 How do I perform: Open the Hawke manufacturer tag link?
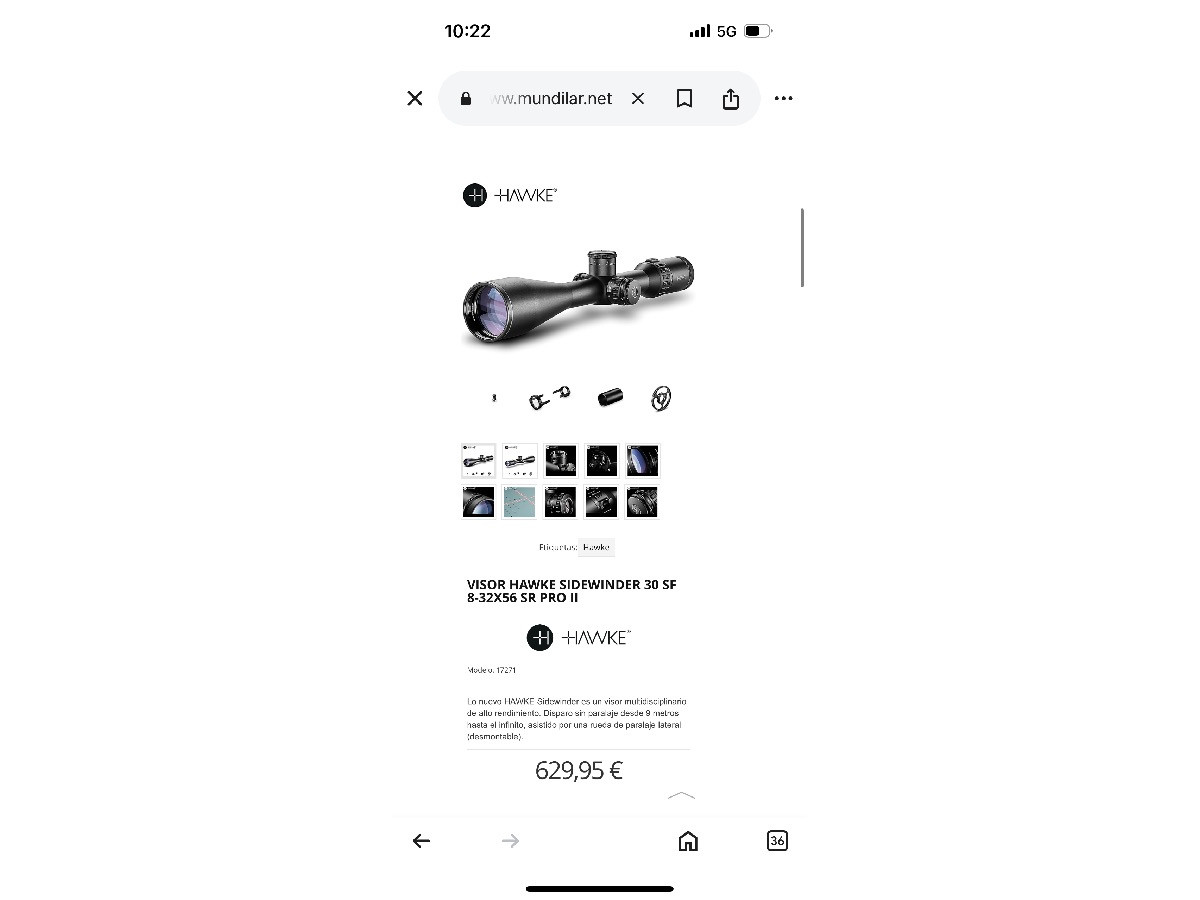coord(596,547)
